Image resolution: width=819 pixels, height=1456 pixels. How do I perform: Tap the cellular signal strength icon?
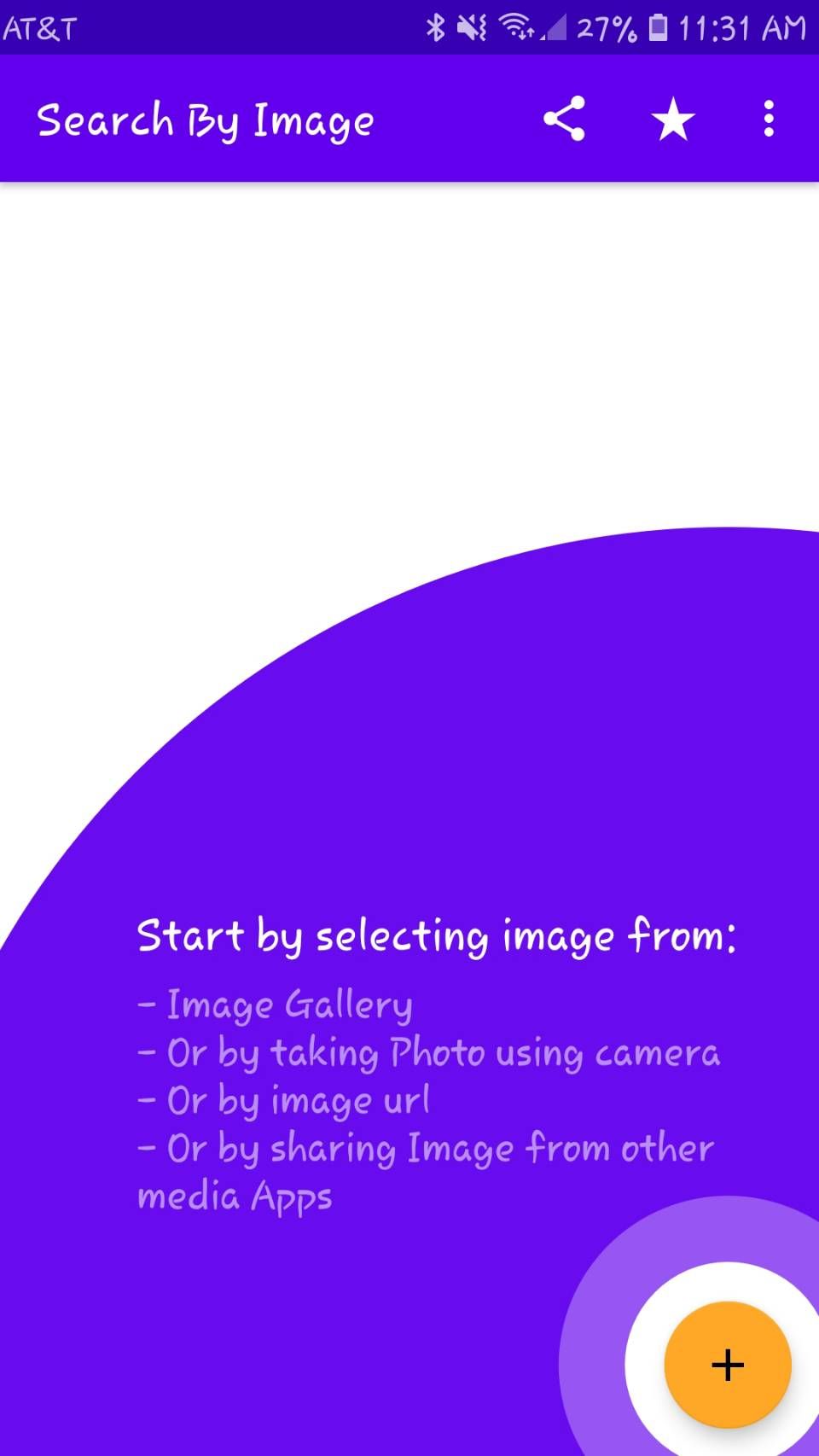click(x=555, y=28)
